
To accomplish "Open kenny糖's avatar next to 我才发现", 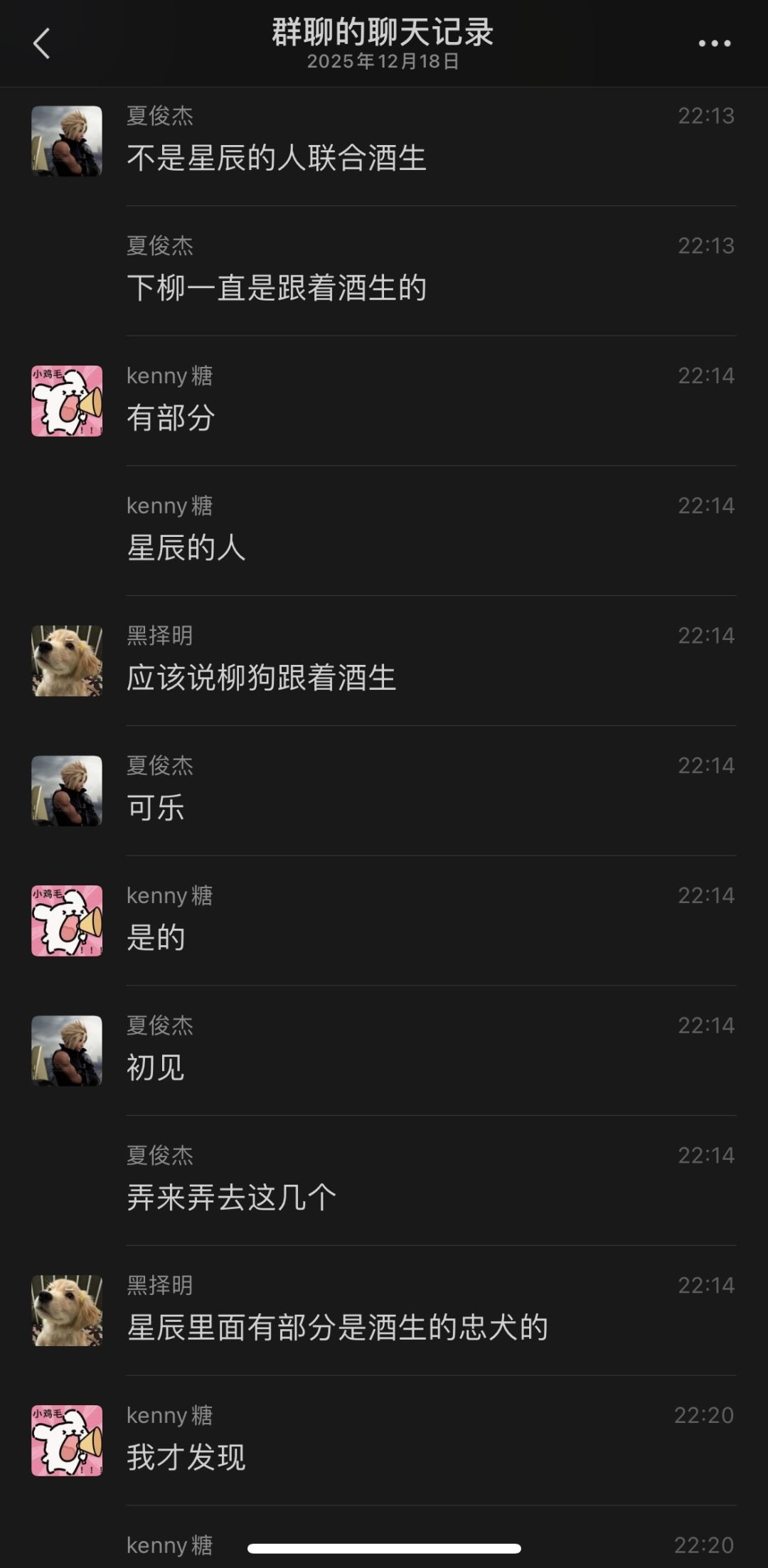I will pyautogui.click(x=68, y=1442).
